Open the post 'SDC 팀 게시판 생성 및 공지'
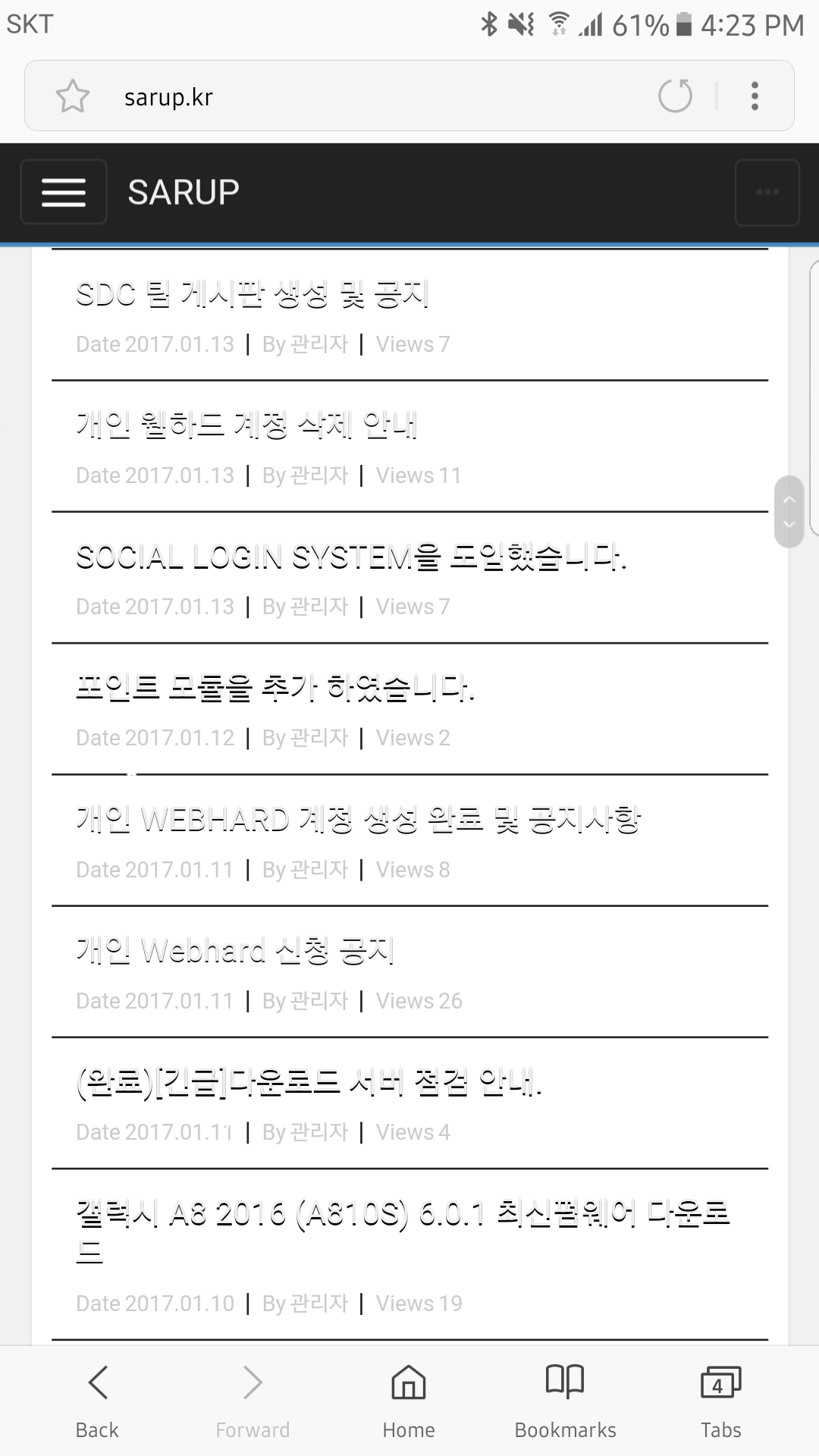Screen dimensions: 819x1456 [252, 294]
